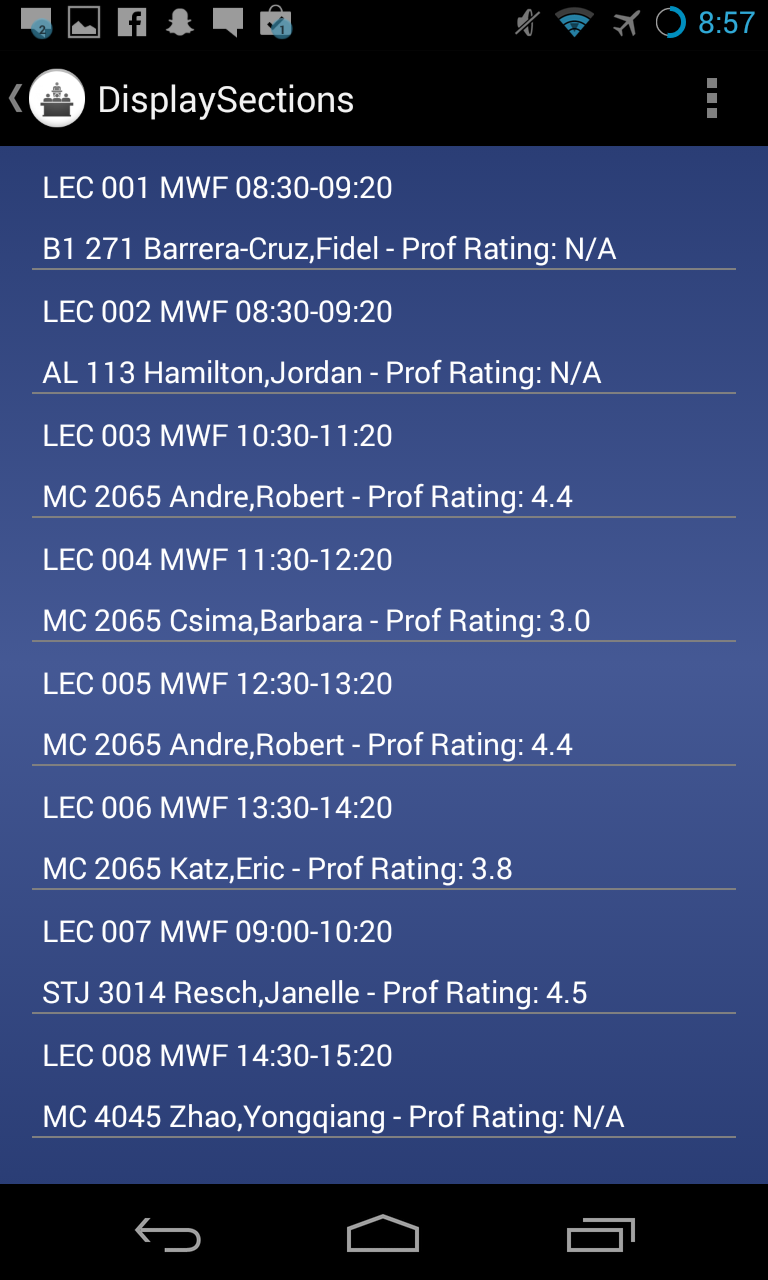The width and height of the screenshot is (768, 1280).
Task: Tap the system back button
Action: point(168,1236)
